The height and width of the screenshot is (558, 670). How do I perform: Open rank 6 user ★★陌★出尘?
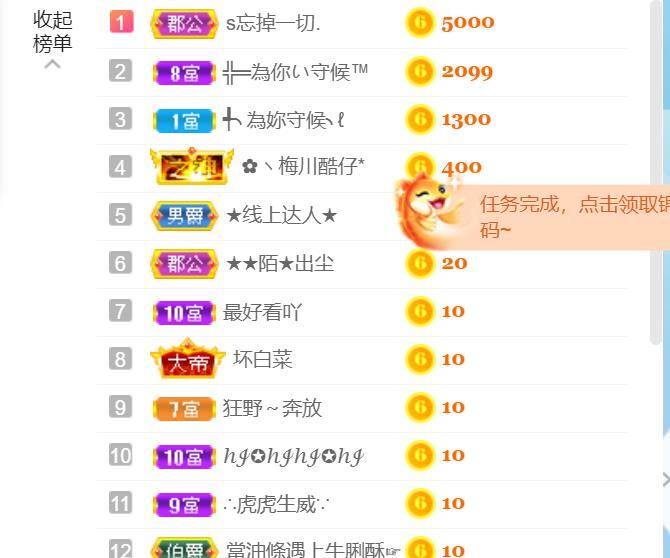click(x=280, y=264)
